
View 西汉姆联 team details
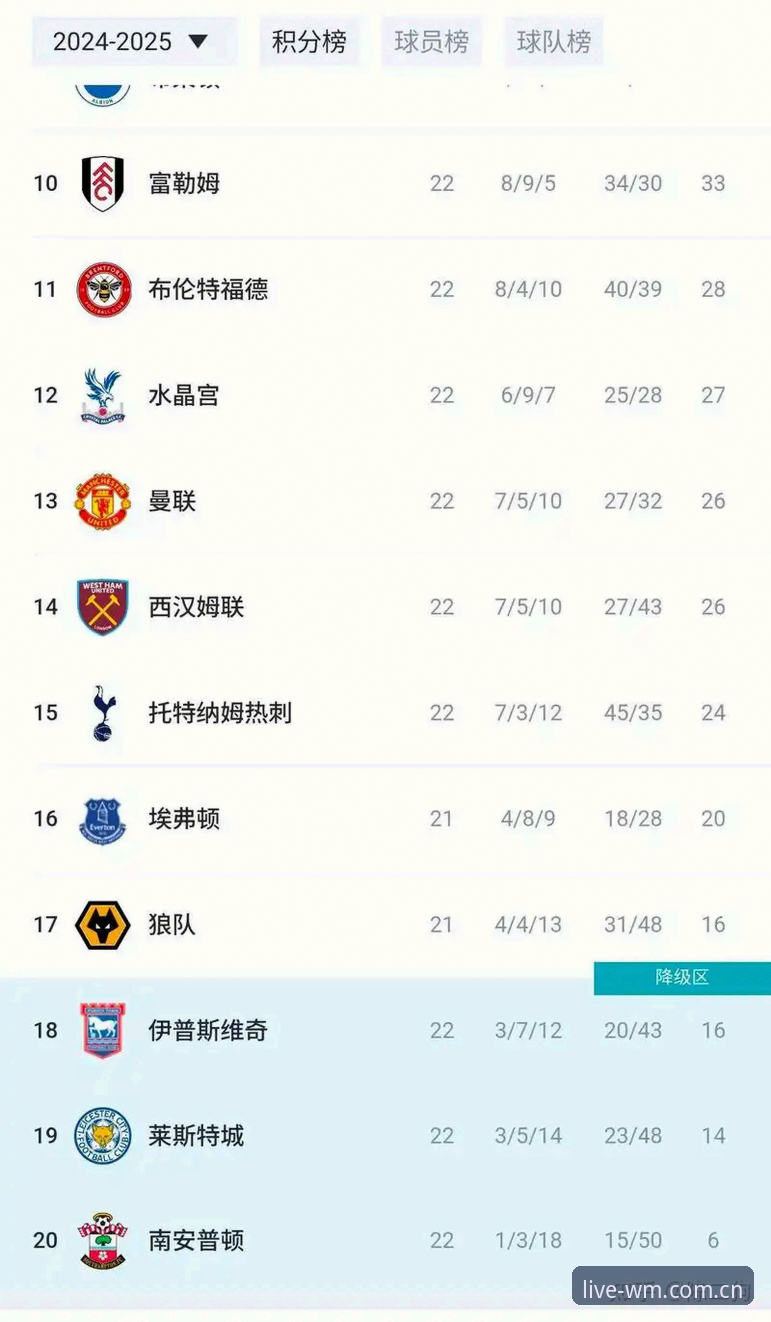385,608
